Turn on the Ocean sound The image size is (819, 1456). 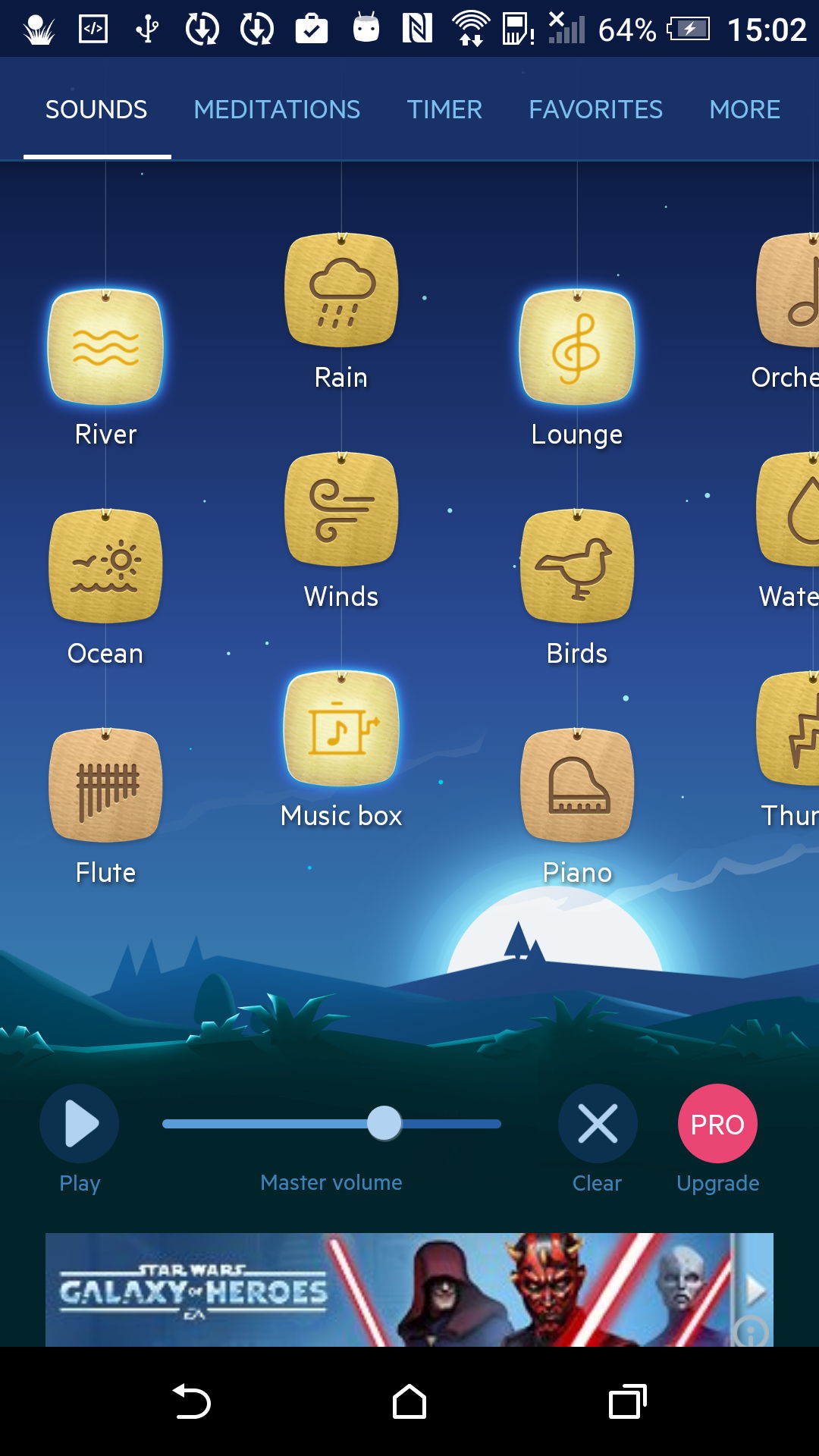(x=105, y=566)
